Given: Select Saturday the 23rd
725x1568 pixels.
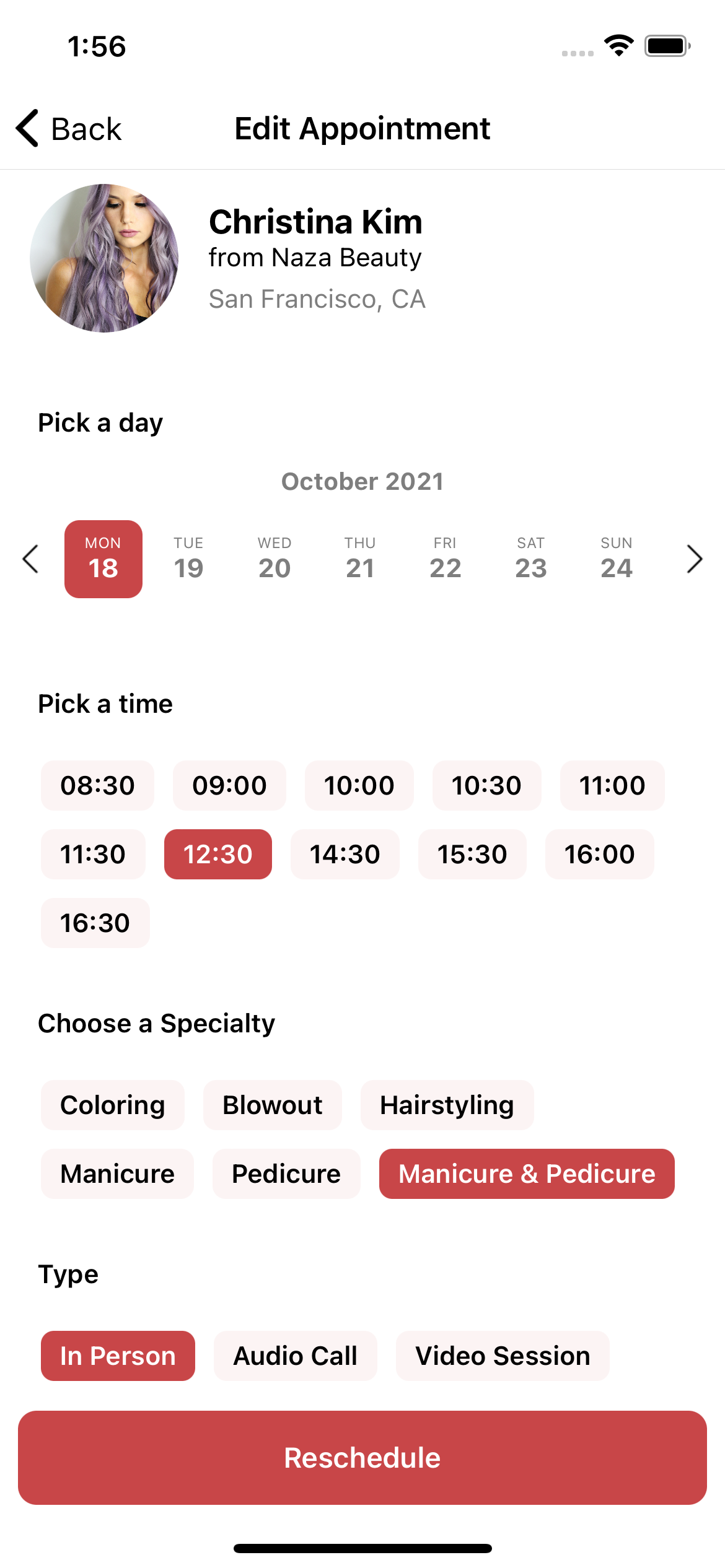Looking at the screenshot, I should click(x=530, y=558).
